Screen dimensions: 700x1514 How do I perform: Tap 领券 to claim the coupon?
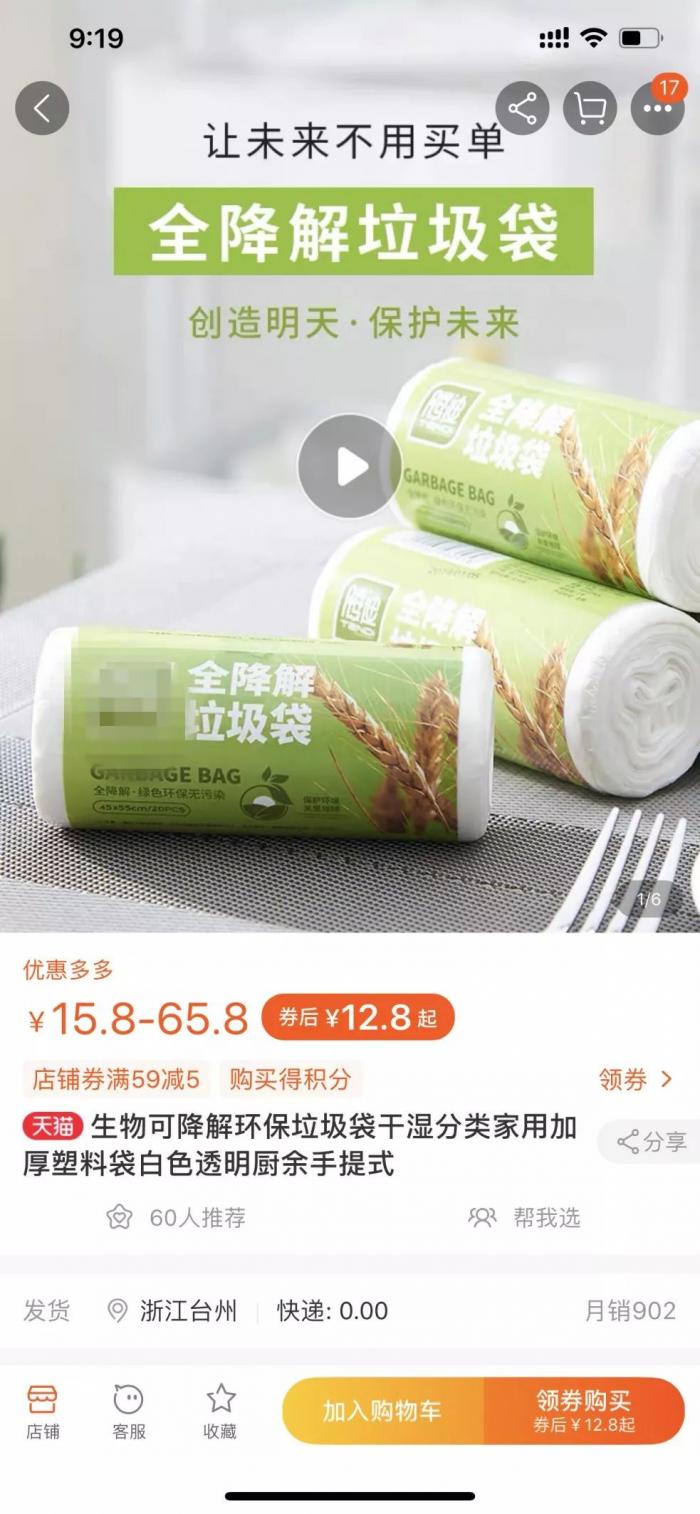[x=636, y=1079]
